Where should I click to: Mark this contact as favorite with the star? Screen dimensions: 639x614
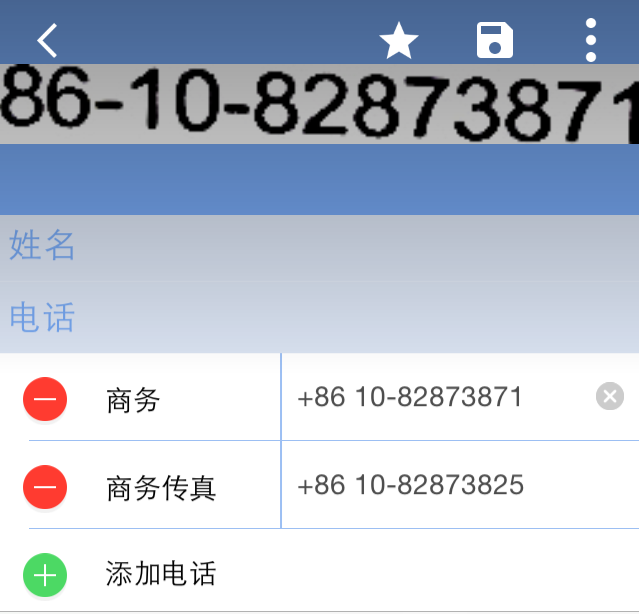coord(398,41)
